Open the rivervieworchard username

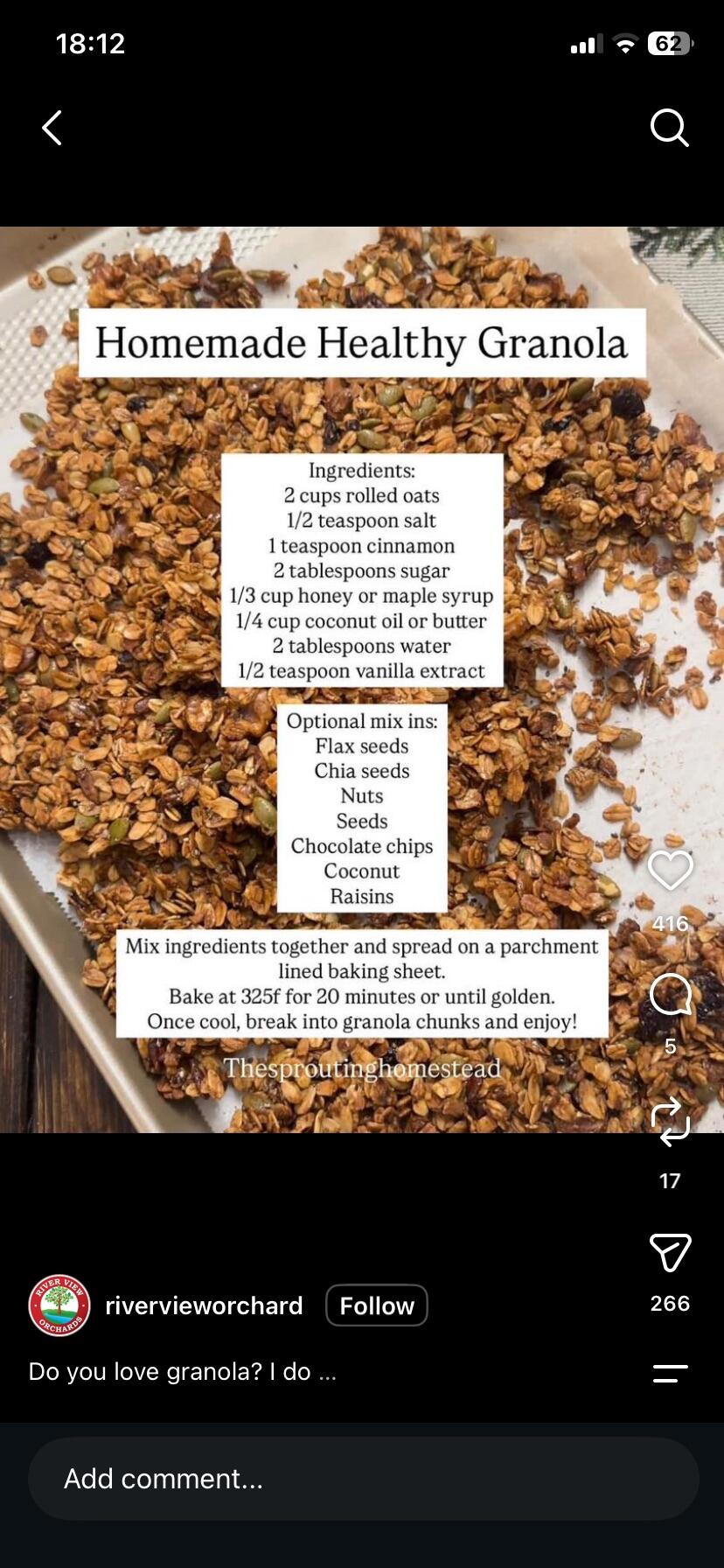[204, 1305]
